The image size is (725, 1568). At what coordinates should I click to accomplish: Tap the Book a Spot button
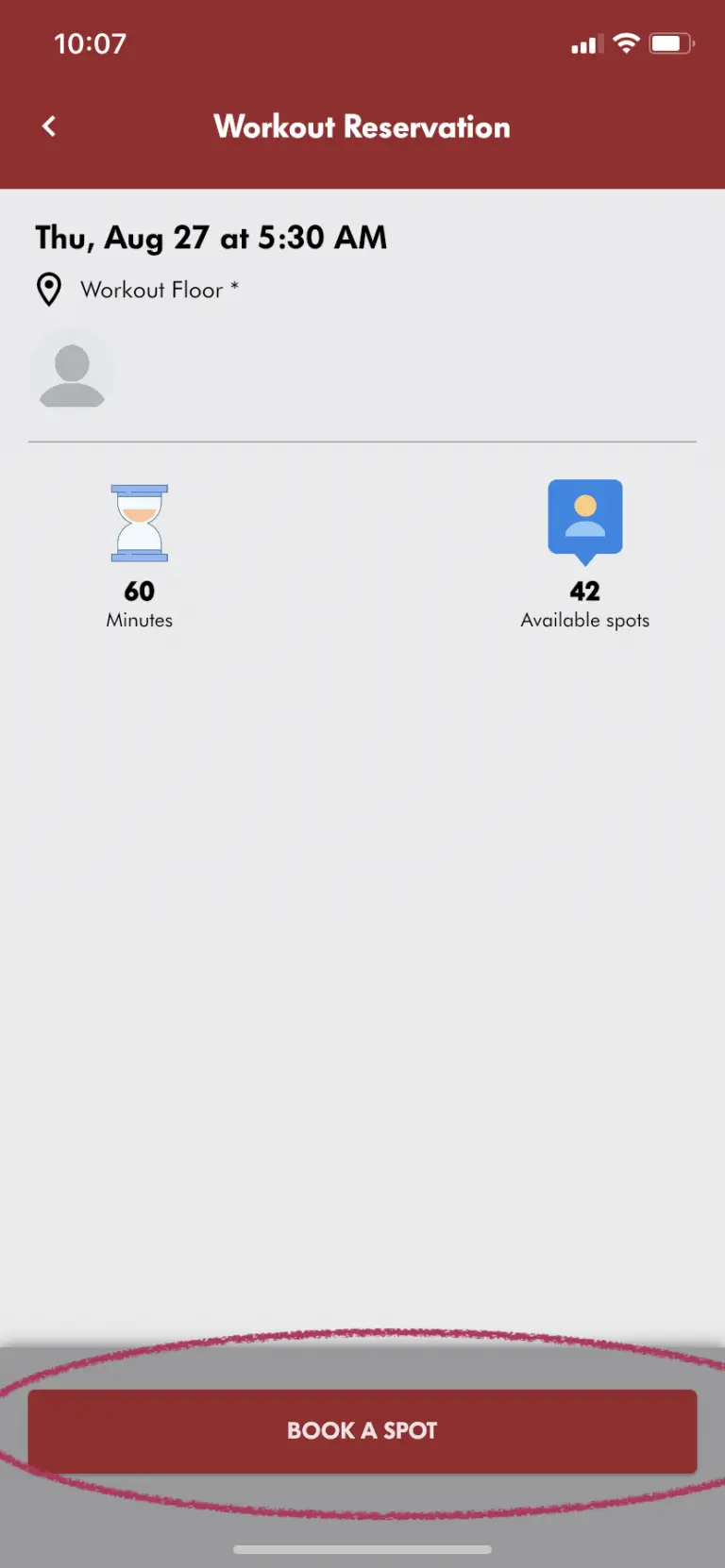[x=362, y=1430]
